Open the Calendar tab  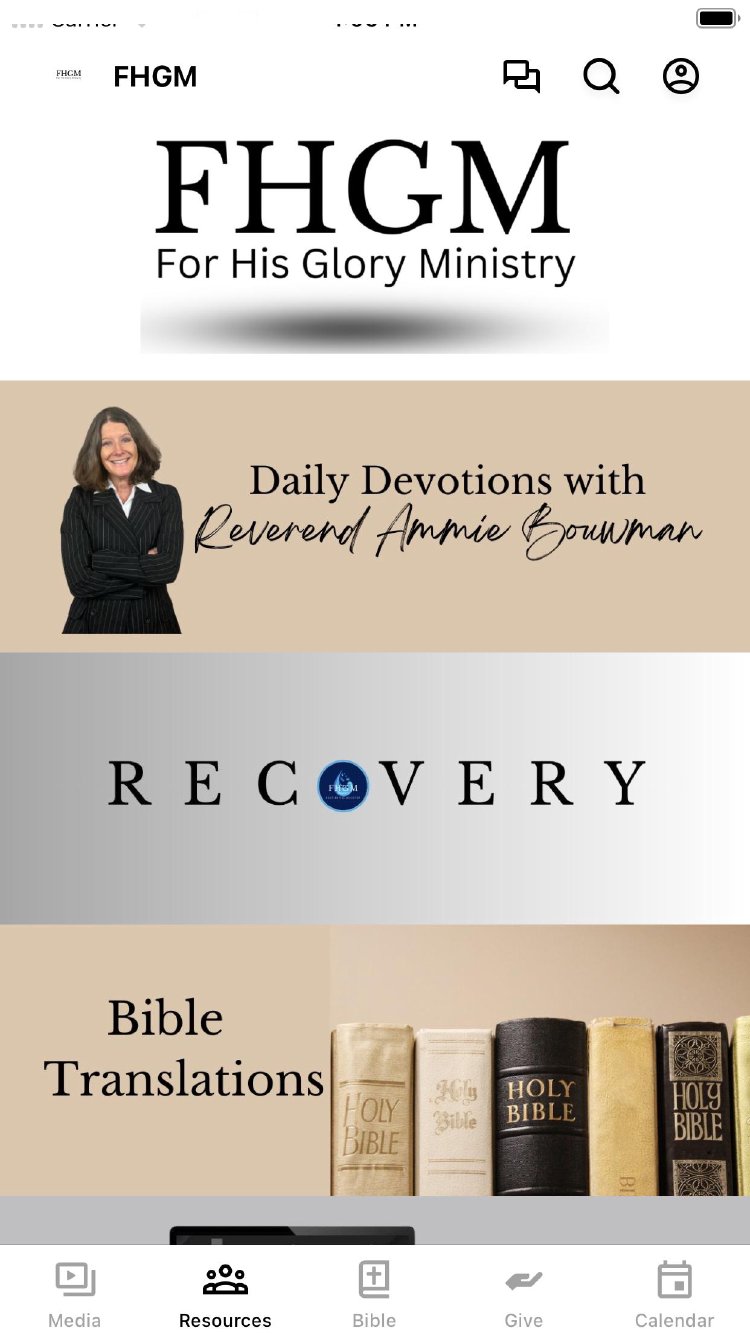pos(674,1294)
